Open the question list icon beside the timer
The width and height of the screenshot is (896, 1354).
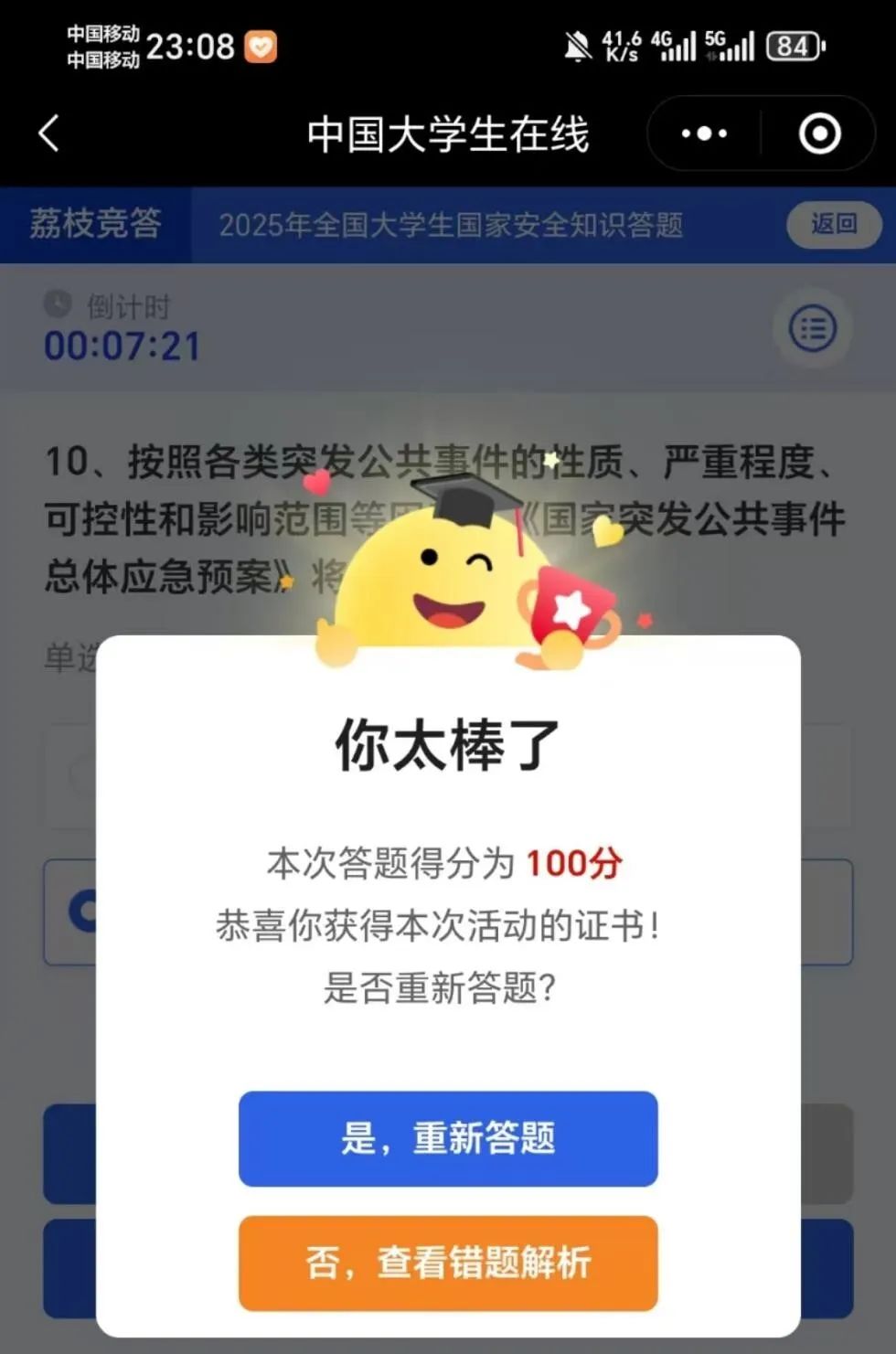point(812,328)
